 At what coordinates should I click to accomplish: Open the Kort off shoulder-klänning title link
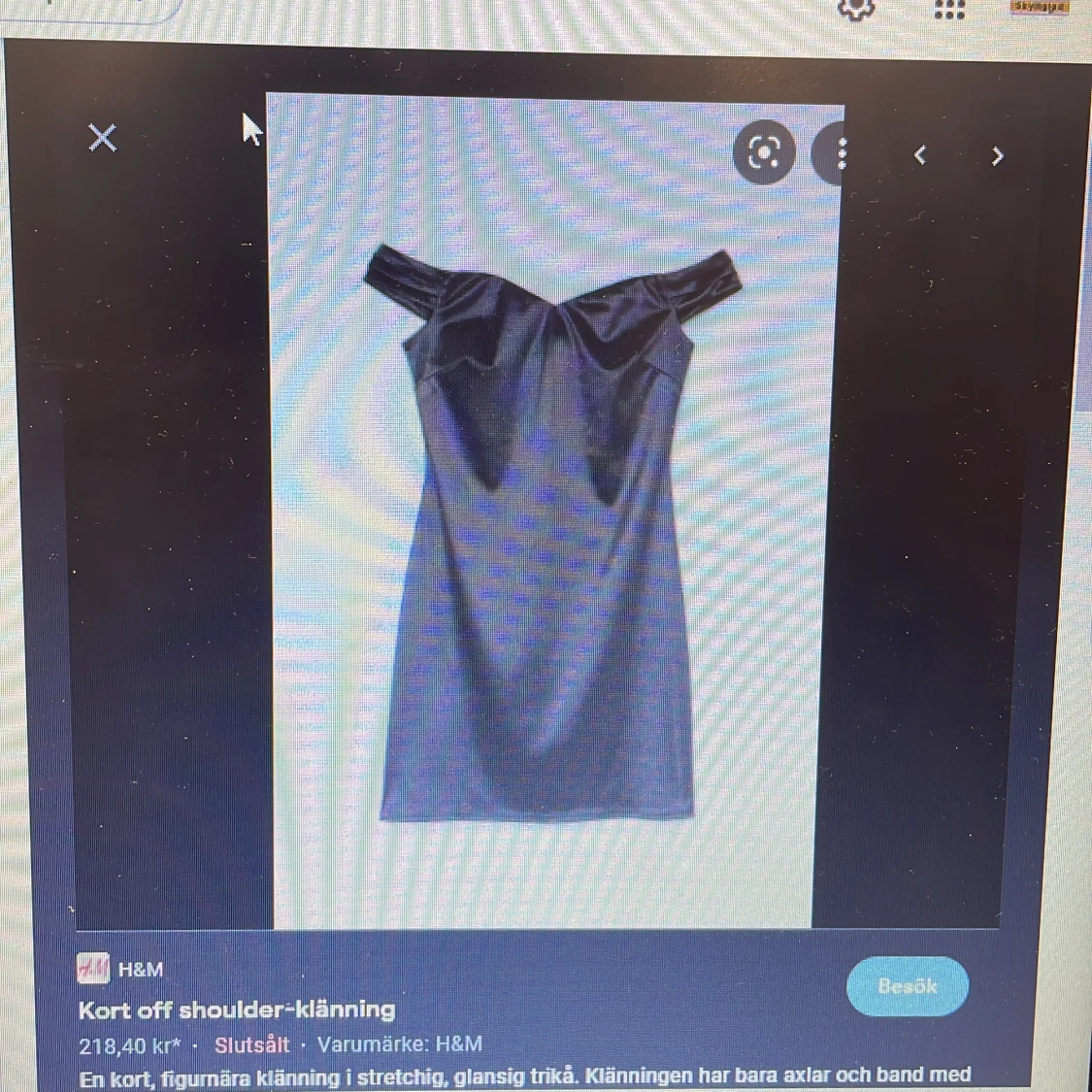(x=237, y=1009)
